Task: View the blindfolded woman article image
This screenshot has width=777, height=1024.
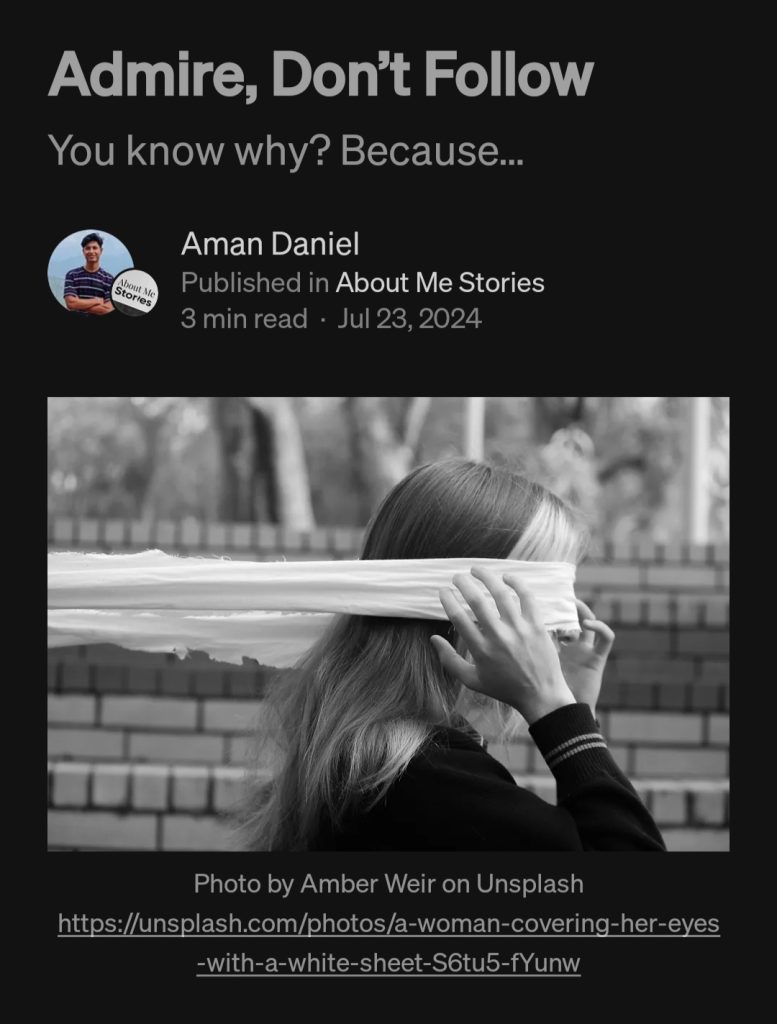Action: [x=388, y=624]
